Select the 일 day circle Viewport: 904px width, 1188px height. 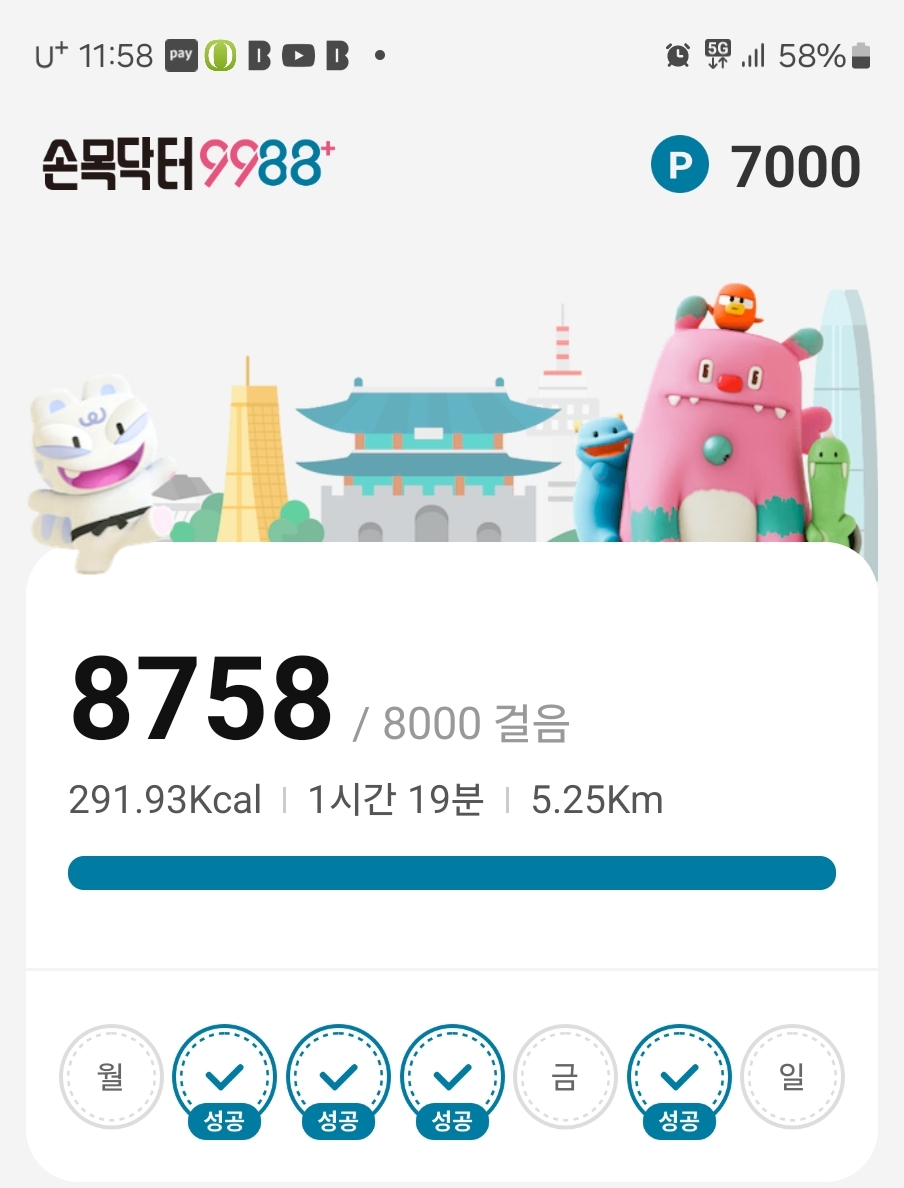792,1077
